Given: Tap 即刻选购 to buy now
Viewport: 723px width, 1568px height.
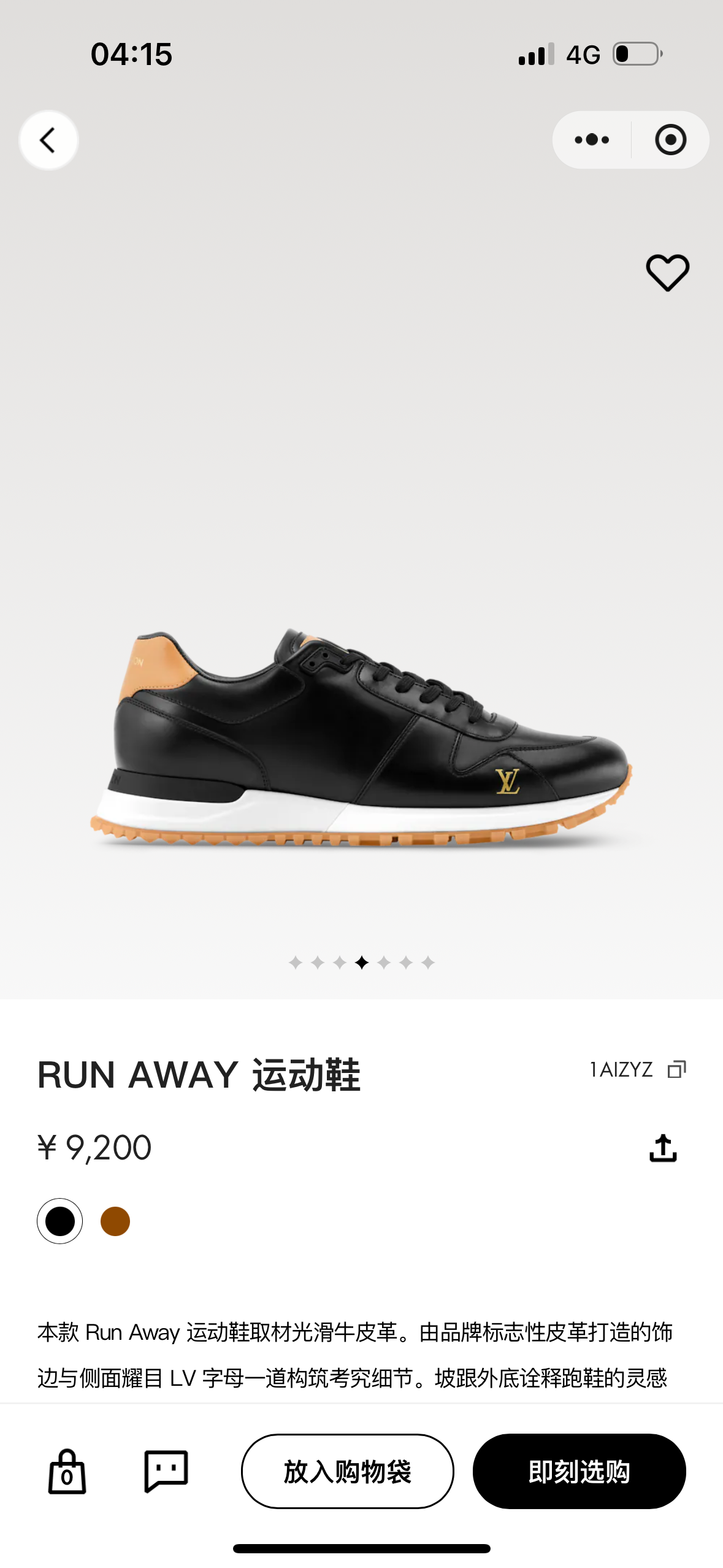Looking at the screenshot, I should (x=579, y=1471).
